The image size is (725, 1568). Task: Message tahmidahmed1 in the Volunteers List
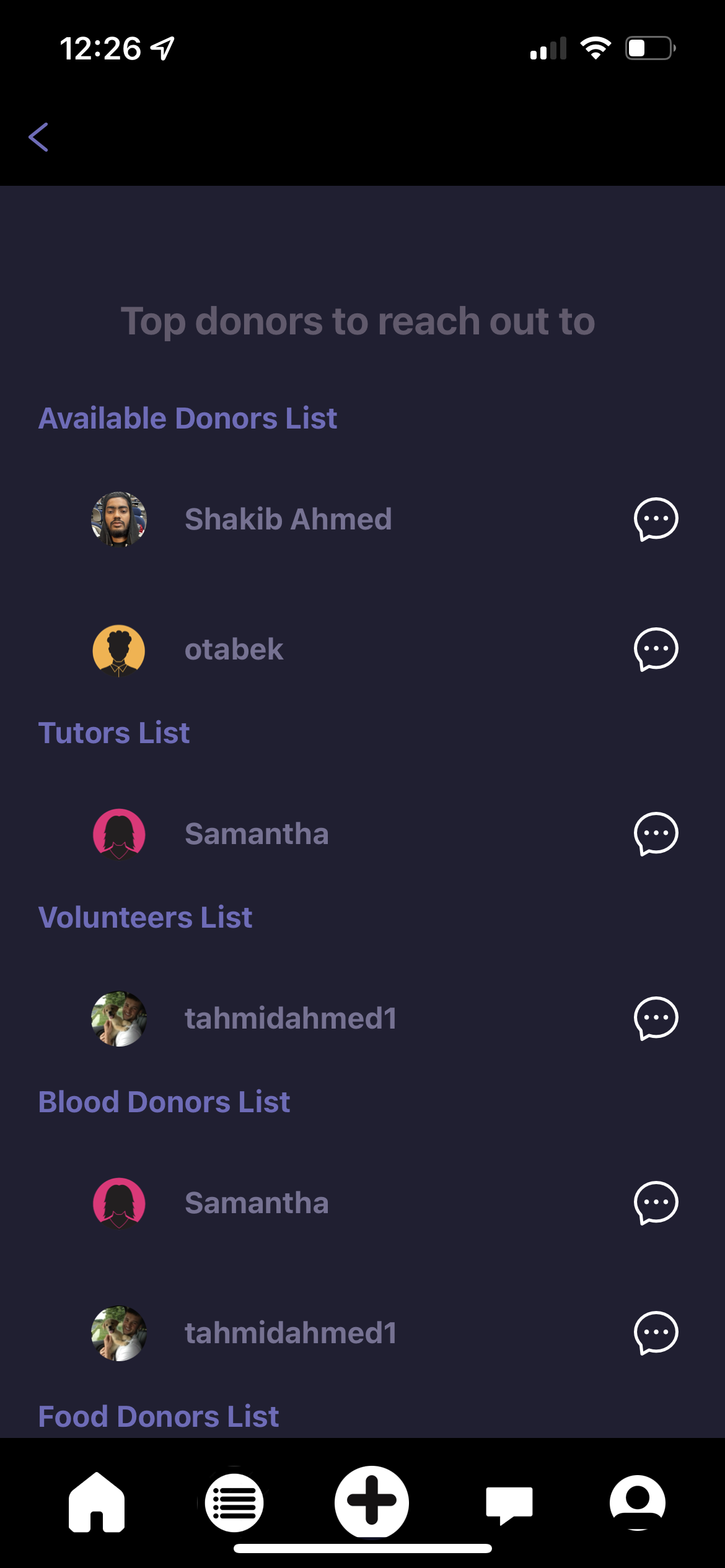(656, 1018)
